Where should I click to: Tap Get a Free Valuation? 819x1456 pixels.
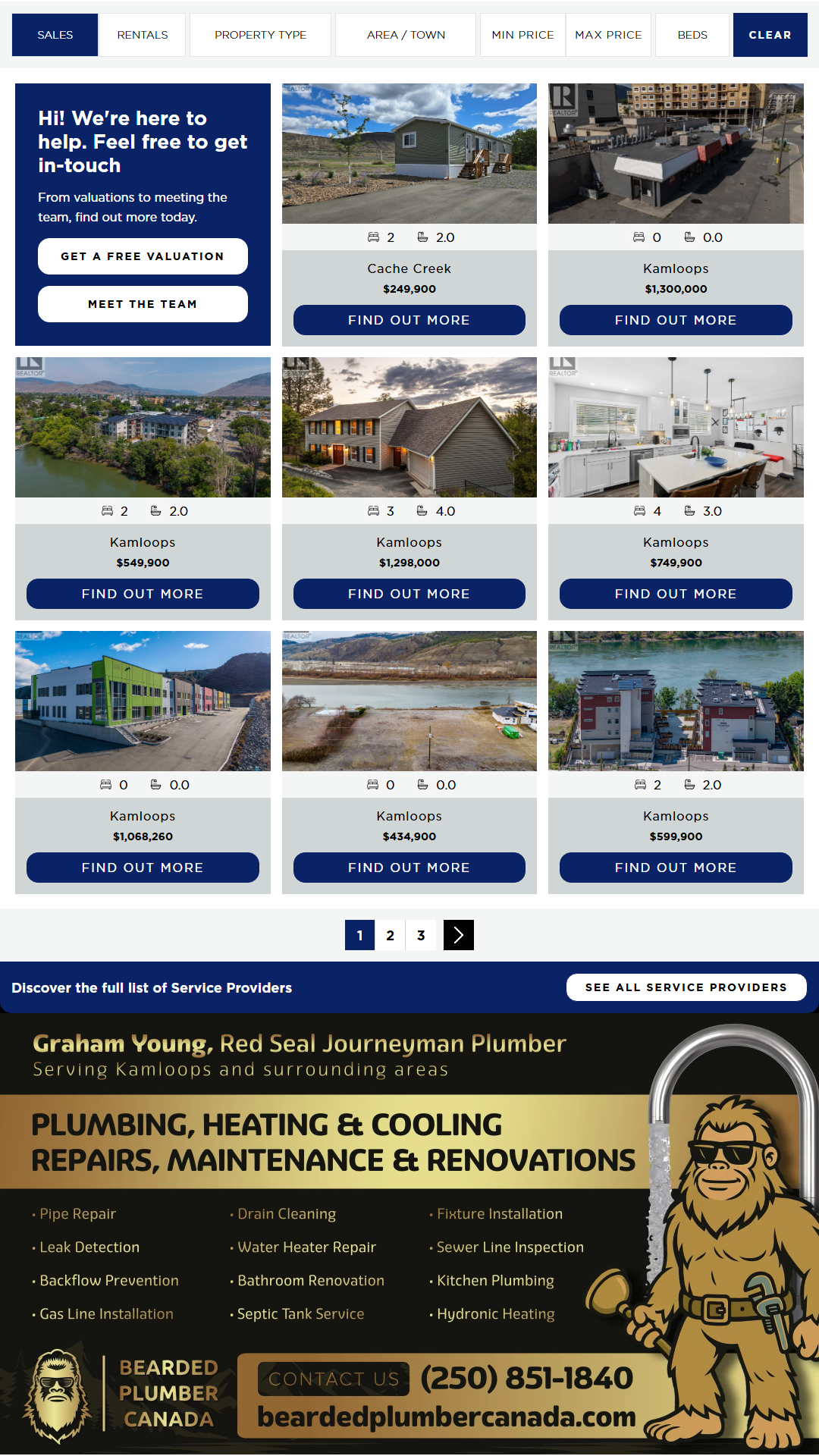143,256
